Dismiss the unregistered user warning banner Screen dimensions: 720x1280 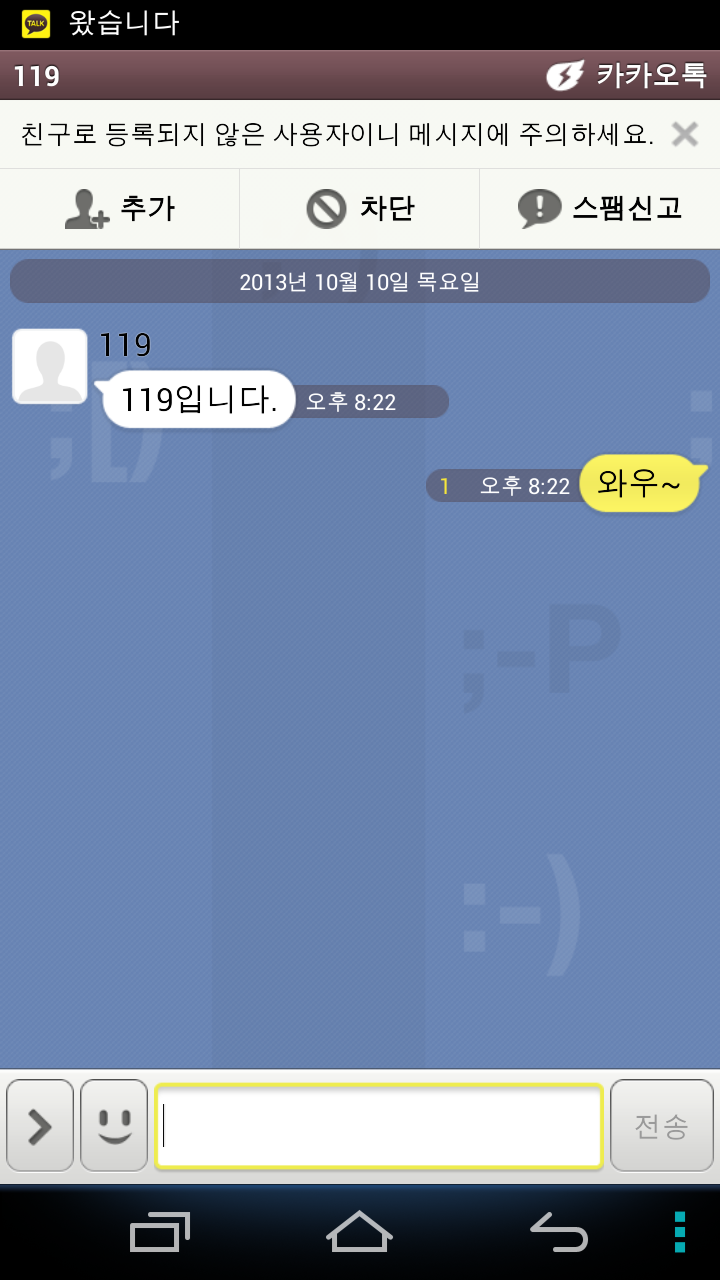tap(684, 134)
